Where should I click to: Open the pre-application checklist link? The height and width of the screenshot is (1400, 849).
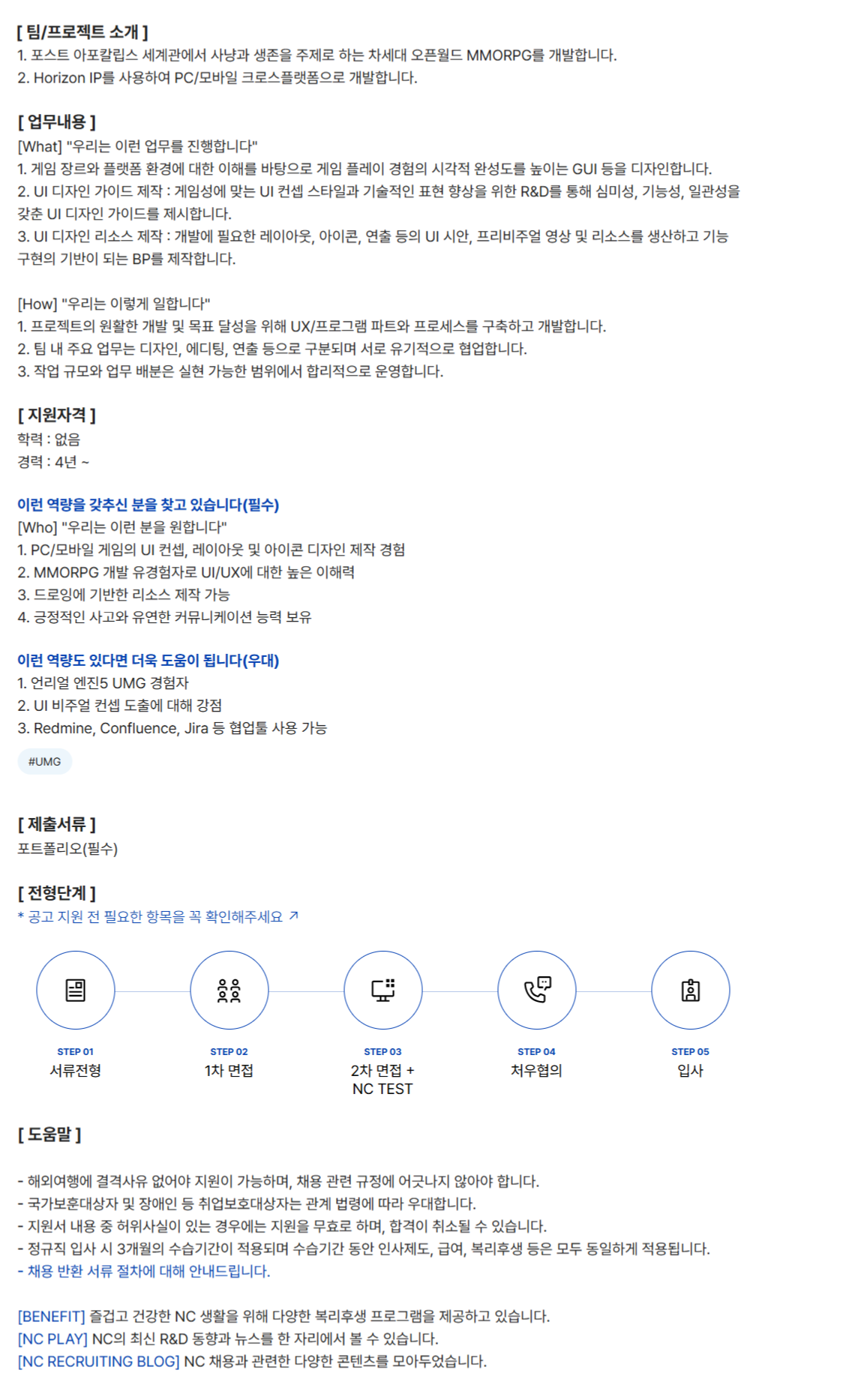[157, 916]
